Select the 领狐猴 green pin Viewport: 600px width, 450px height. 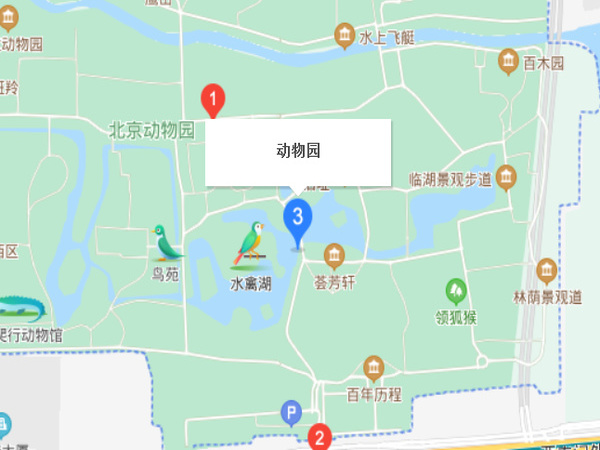[x=456, y=292]
